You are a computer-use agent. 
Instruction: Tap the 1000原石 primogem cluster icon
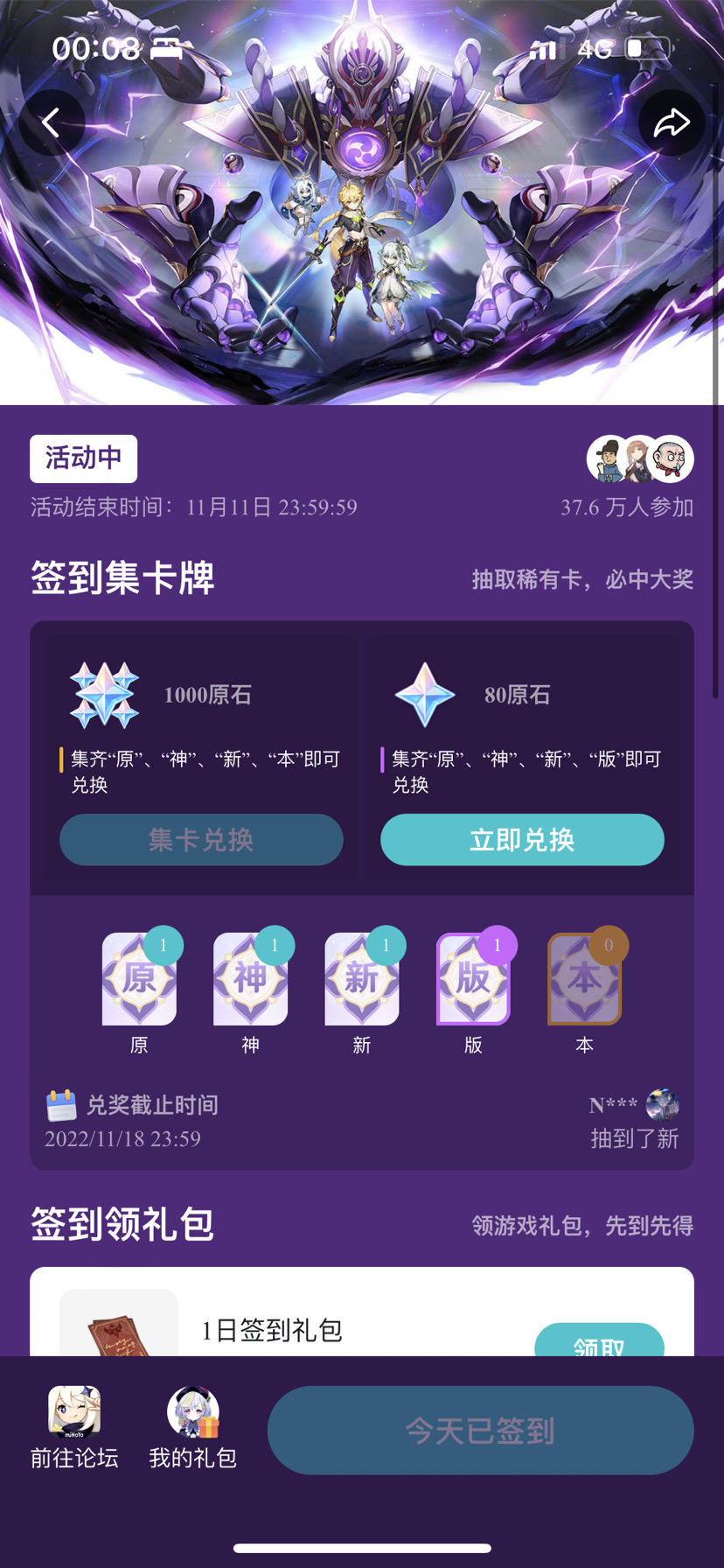click(x=105, y=694)
